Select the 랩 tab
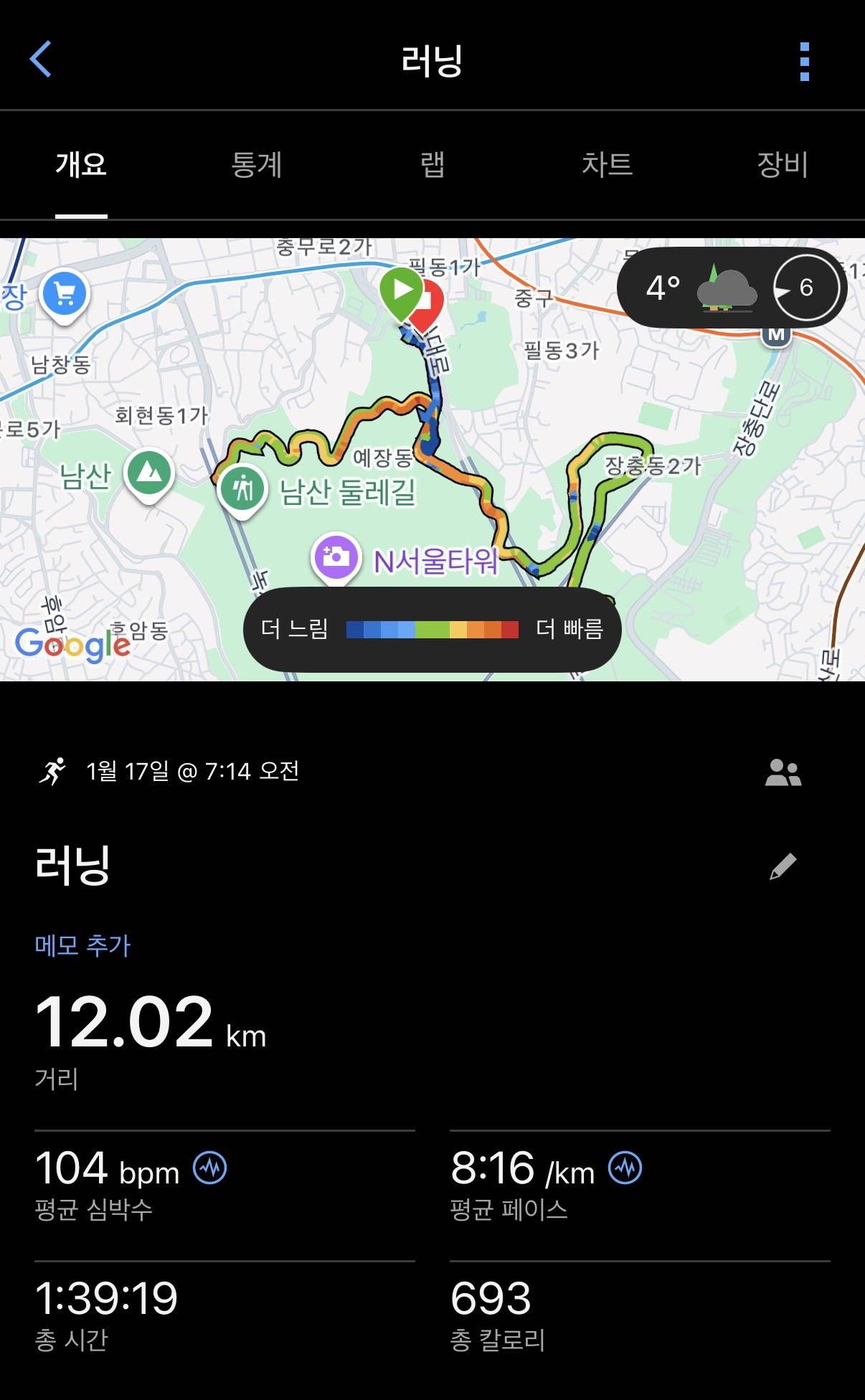Viewport: 865px width, 1400px height. point(432,165)
